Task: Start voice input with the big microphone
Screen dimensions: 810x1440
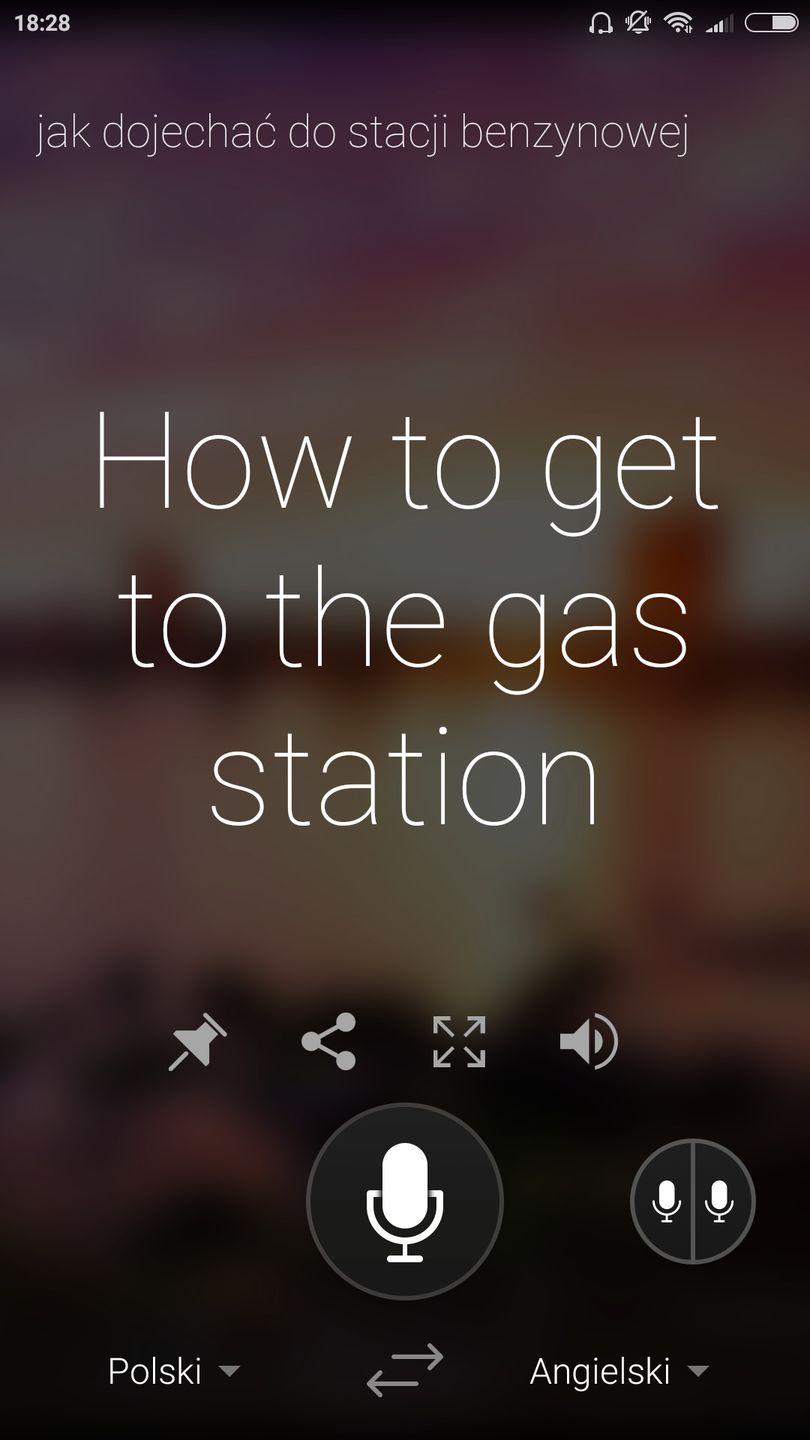Action: [405, 1201]
